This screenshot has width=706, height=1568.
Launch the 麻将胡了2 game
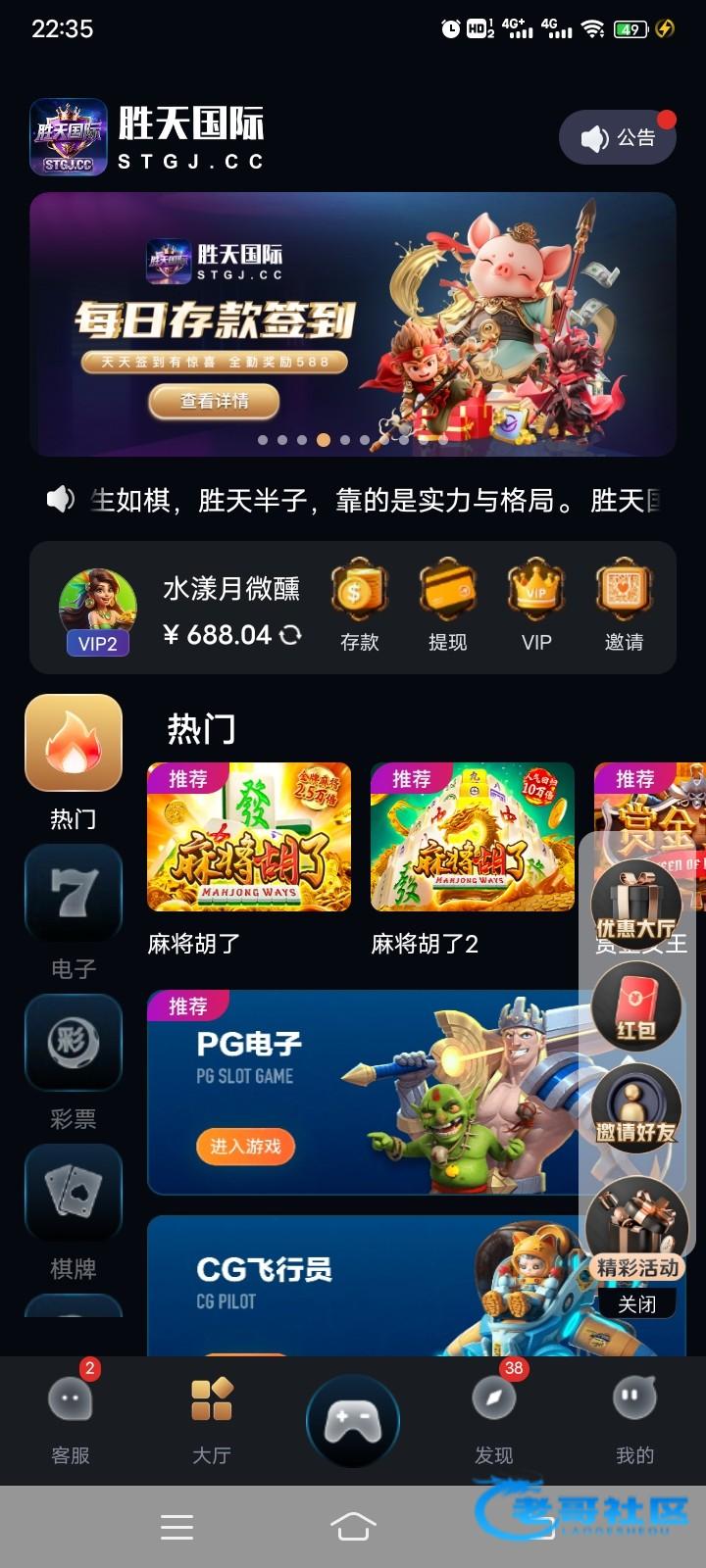coord(472,837)
